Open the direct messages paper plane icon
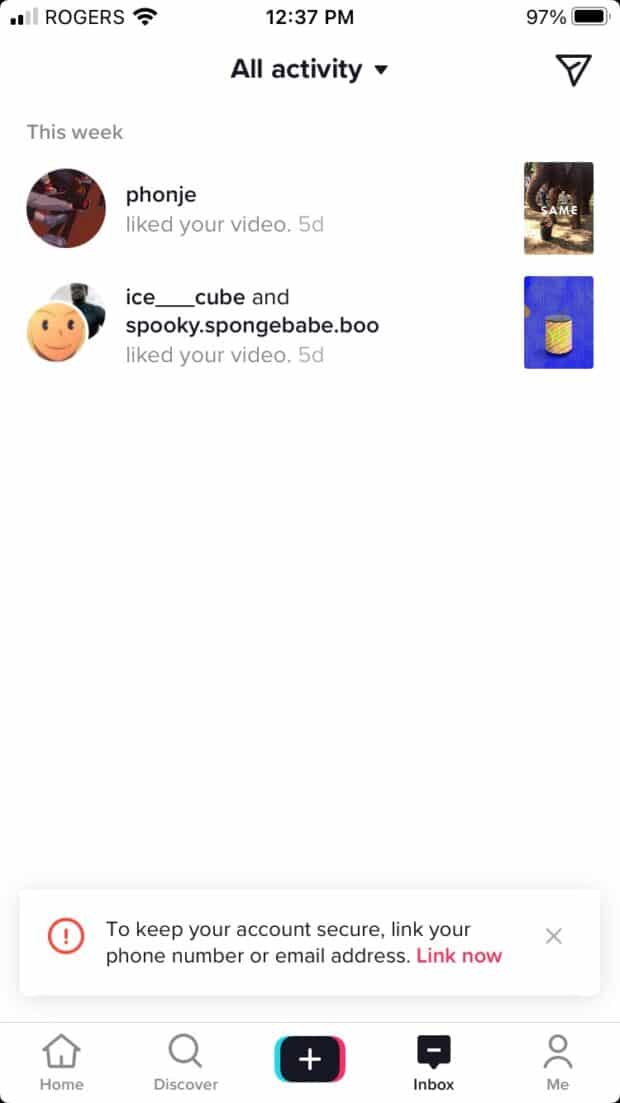 click(x=573, y=70)
